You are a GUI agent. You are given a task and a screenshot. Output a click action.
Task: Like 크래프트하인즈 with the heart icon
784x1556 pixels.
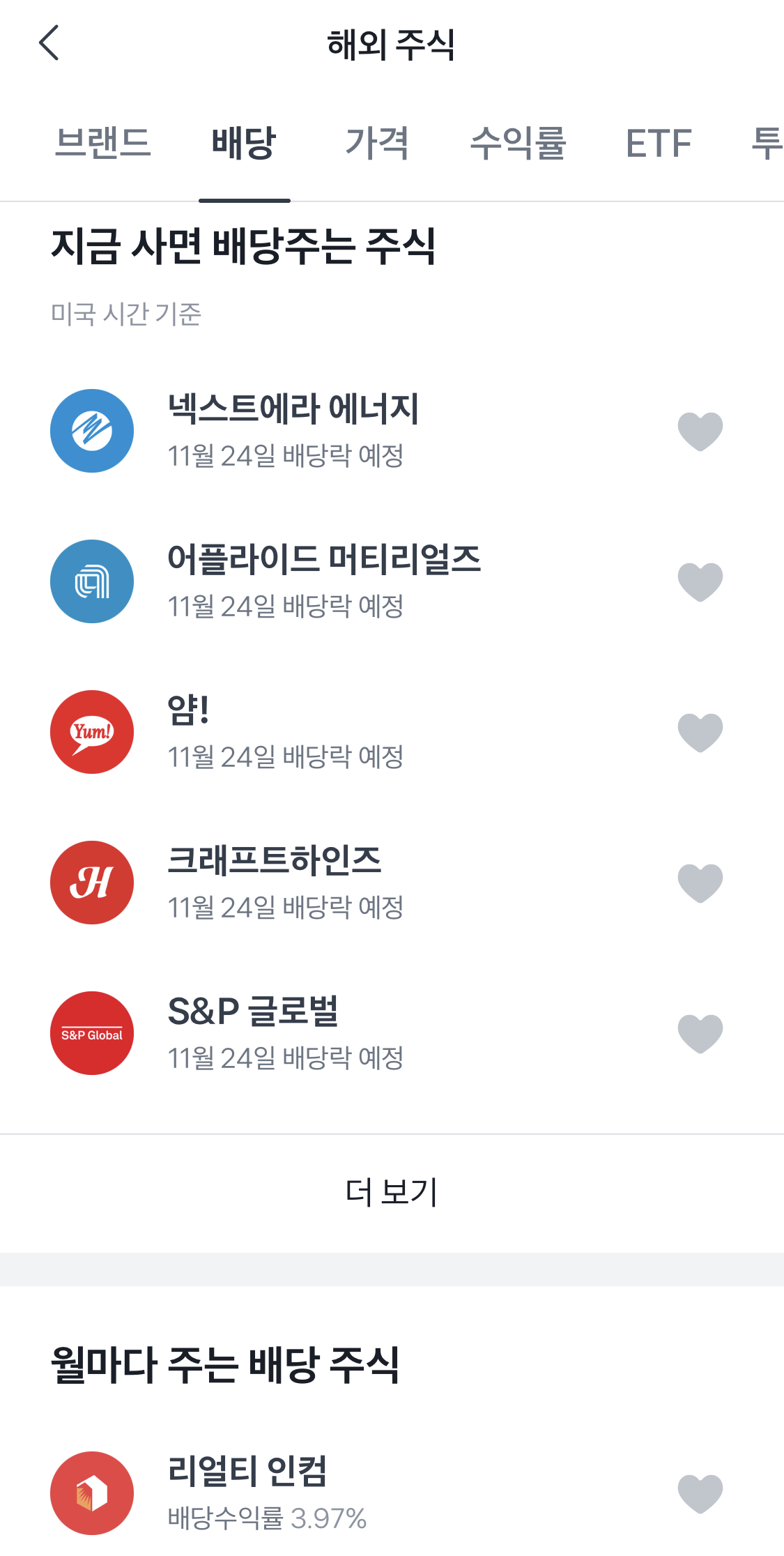tap(700, 883)
